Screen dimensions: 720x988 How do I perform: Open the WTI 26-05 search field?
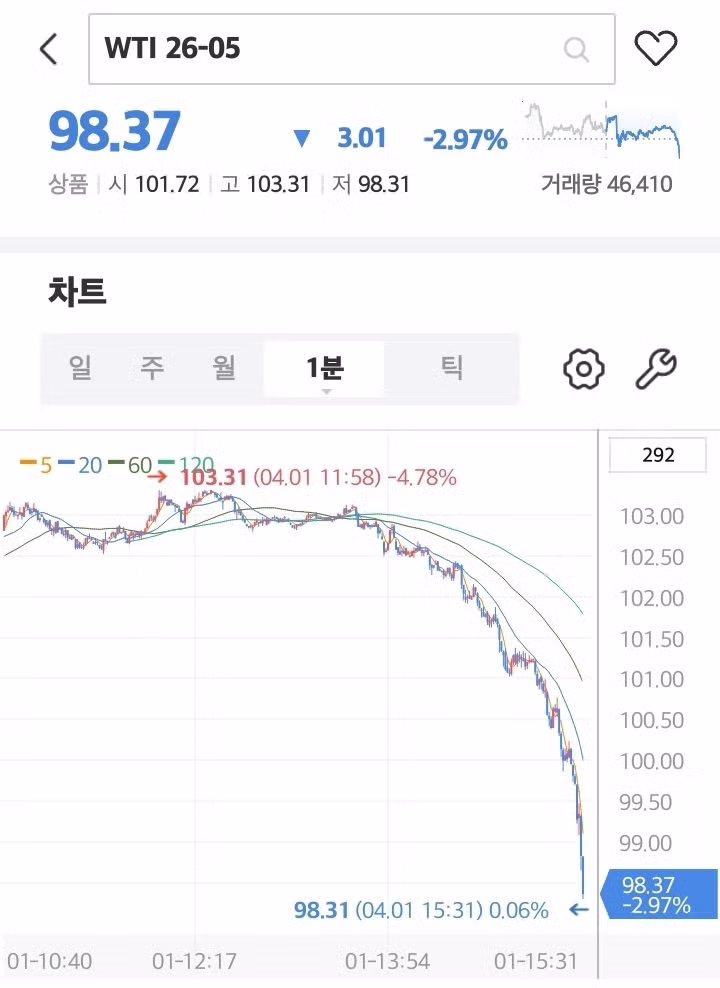pyautogui.click(x=330, y=49)
